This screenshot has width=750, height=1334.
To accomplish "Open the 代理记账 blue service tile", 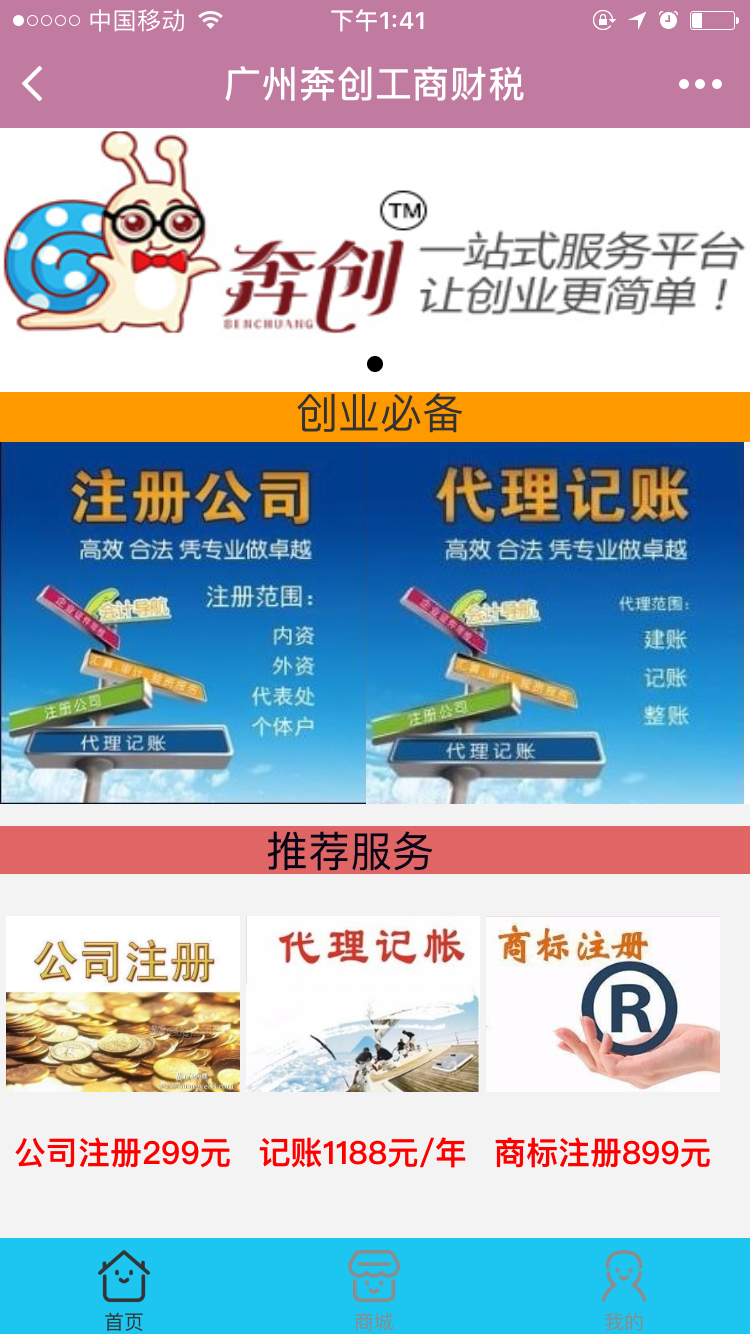I will click(x=555, y=622).
